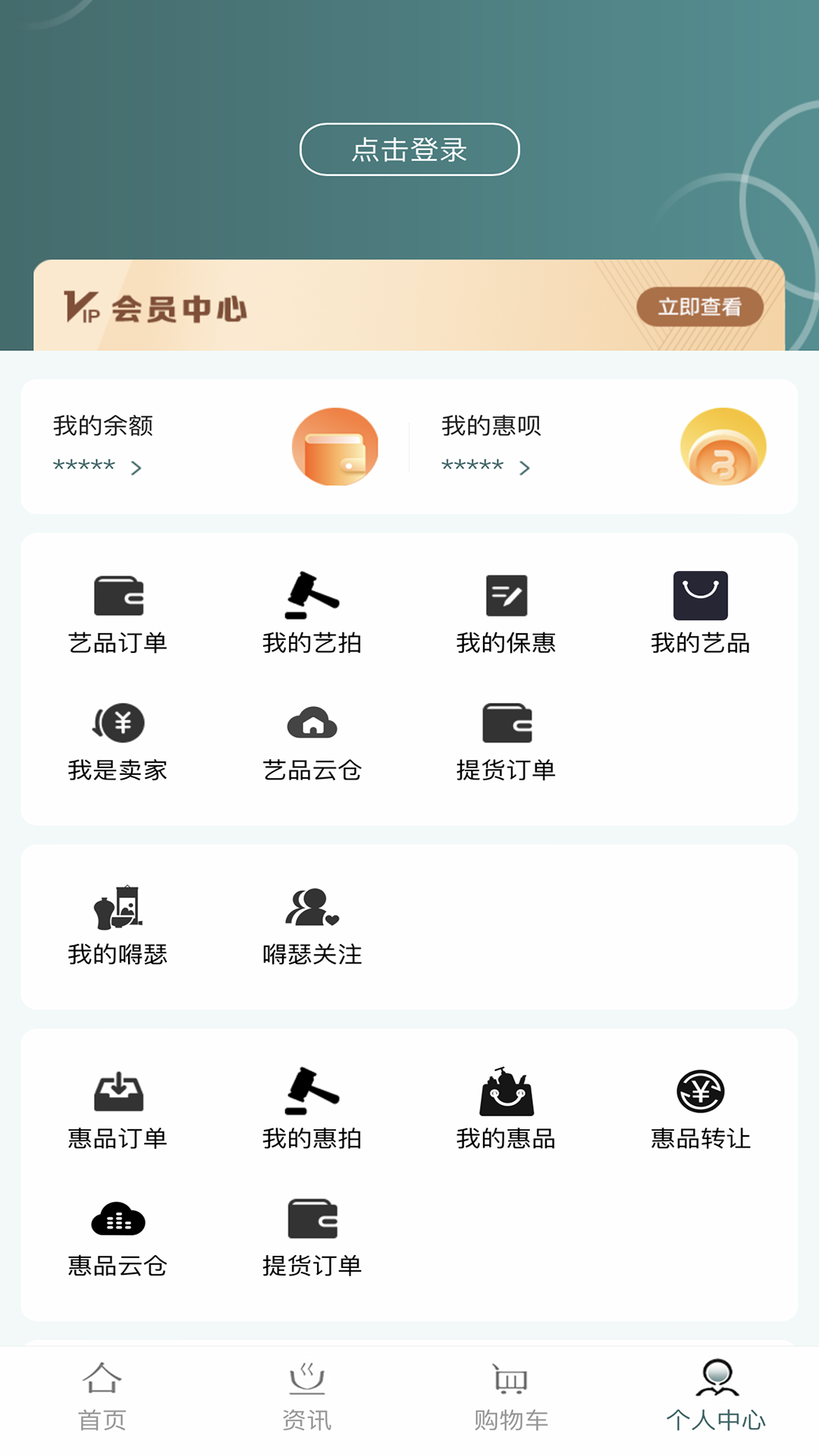Viewport: 819px width, 1456px height.
Task: Open 惠品云仓
Action: pos(118,1236)
